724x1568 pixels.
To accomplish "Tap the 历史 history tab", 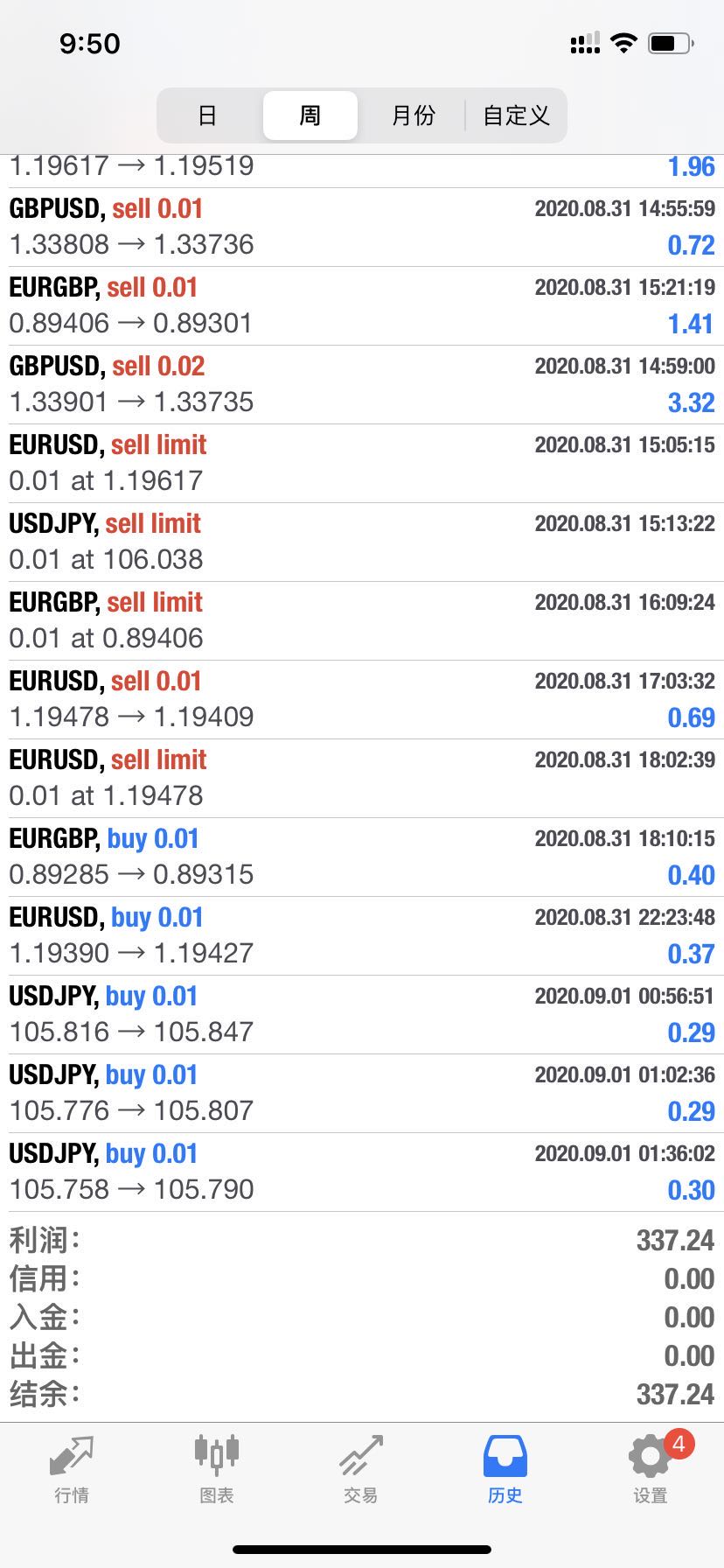I will pyautogui.click(x=505, y=1470).
